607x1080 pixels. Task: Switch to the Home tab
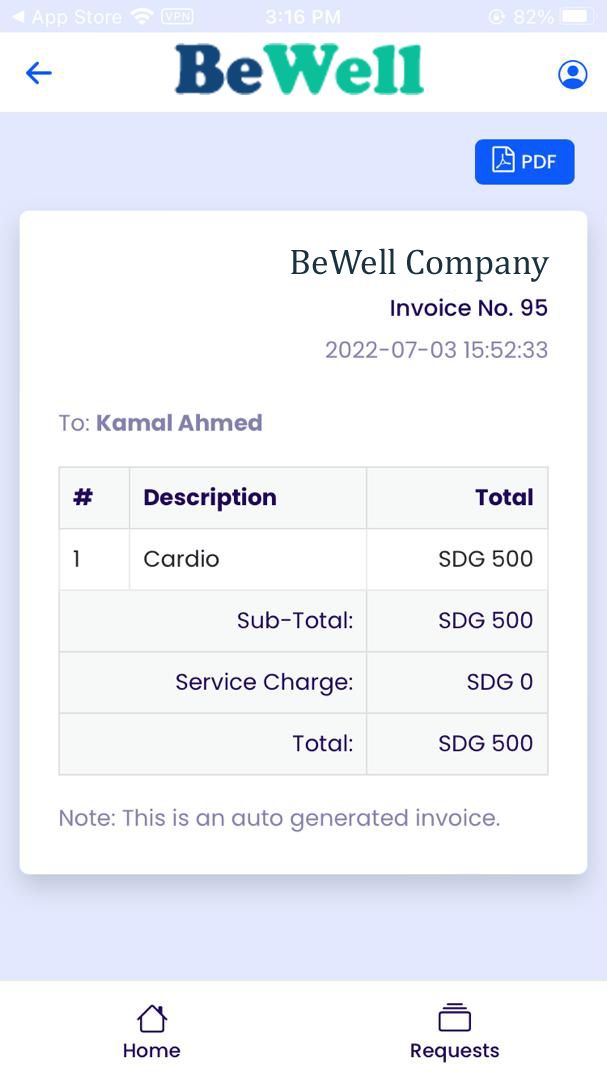pos(151,1032)
